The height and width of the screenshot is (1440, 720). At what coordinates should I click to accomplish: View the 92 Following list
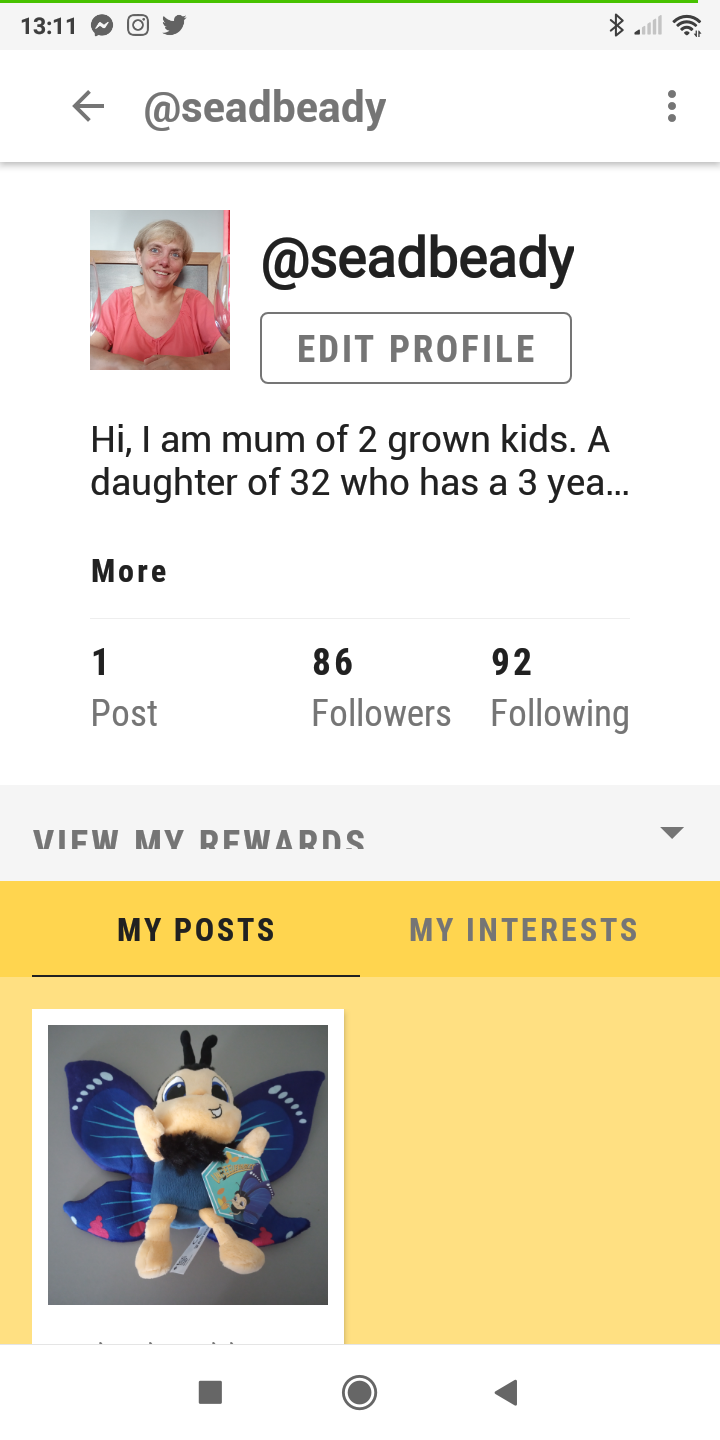tap(559, 688)
